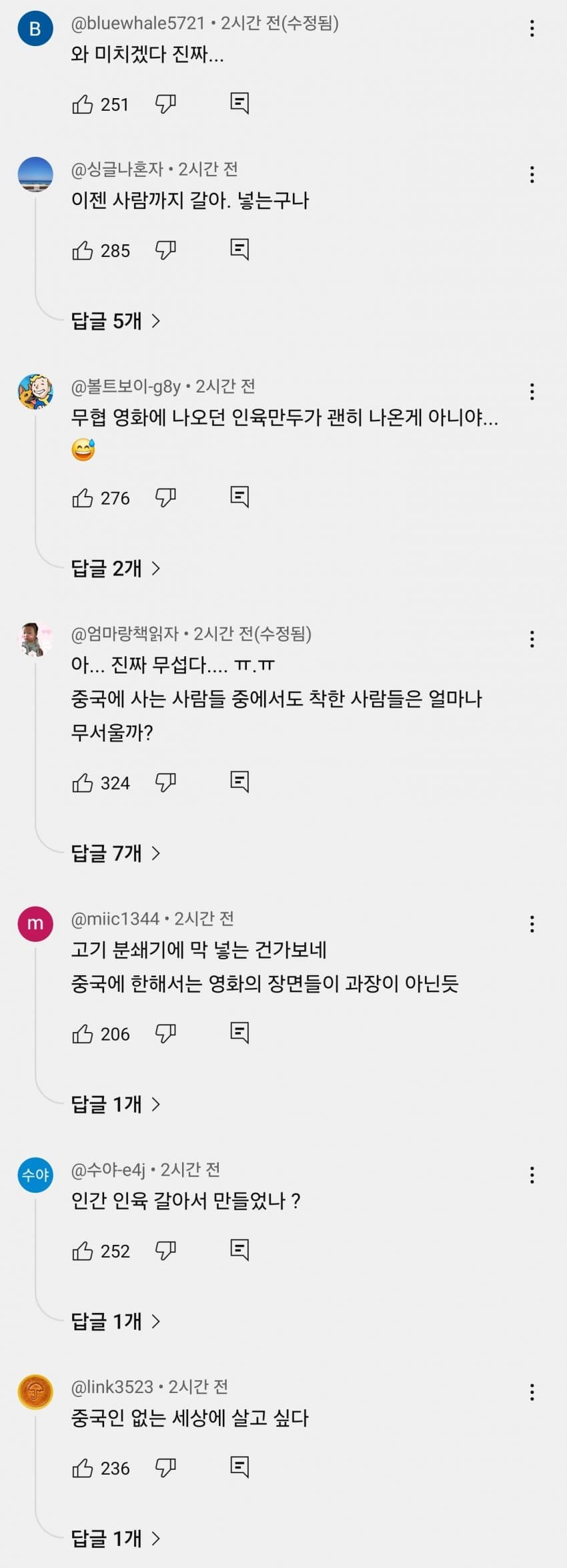
Task: Like the comment by @엄마랑책읽자
Action: click(83, 782)
